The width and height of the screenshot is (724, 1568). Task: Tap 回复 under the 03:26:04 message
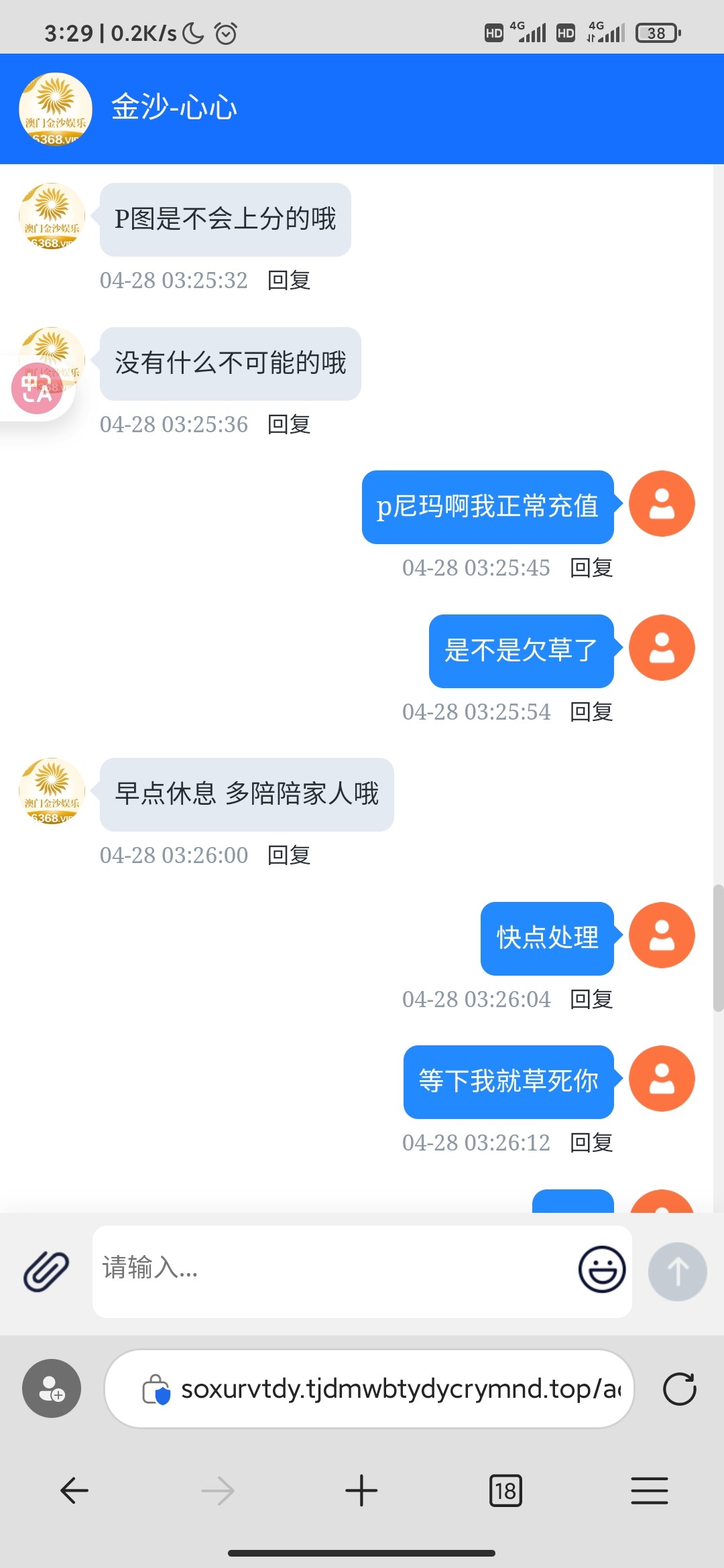591,999
